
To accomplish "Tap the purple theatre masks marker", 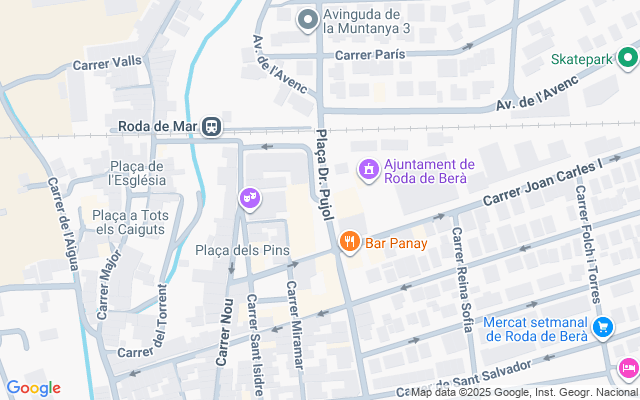I will click(x=248, y=199).
